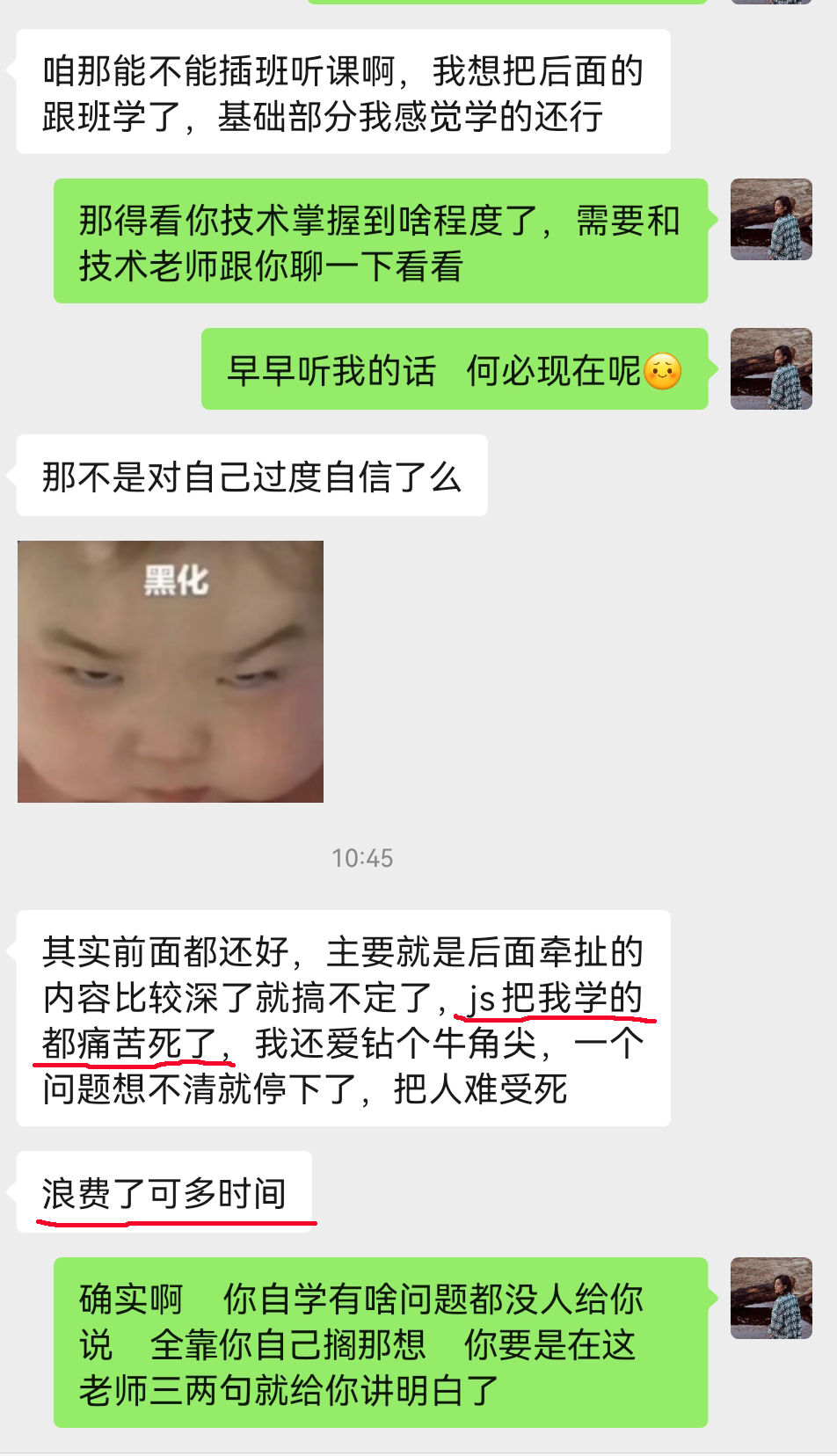Tap avatar beside the 早早听我的话 message

(x=771, y=369)
